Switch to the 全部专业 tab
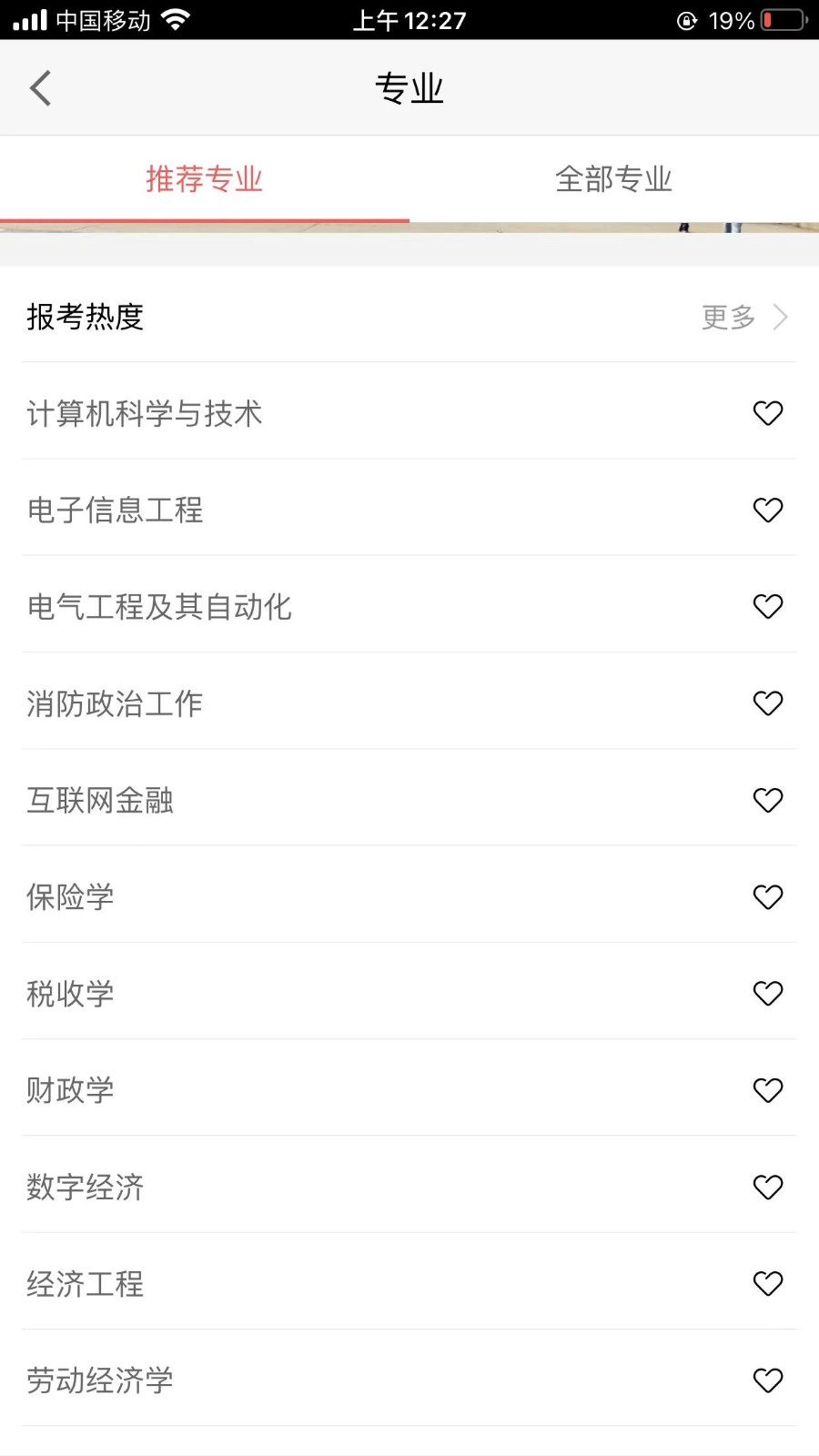The width and height of the screenshot is (819, 1456). tap(614, 179)
